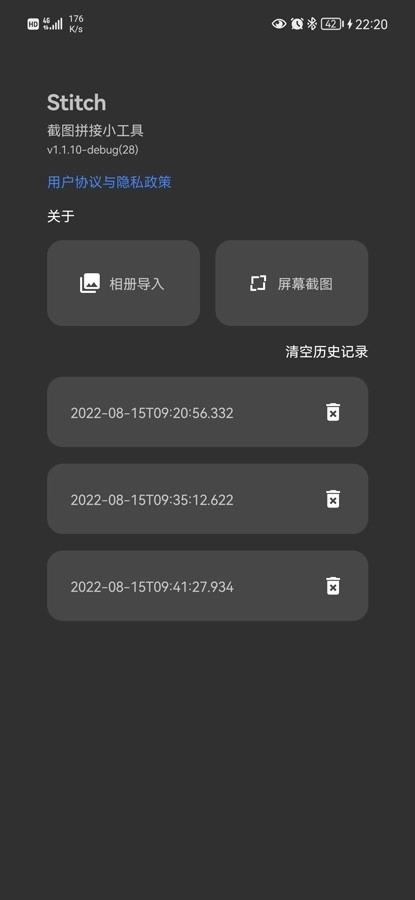
Task: Open 用户协议与隐私政策 link
Action: (x=109, y=183)
